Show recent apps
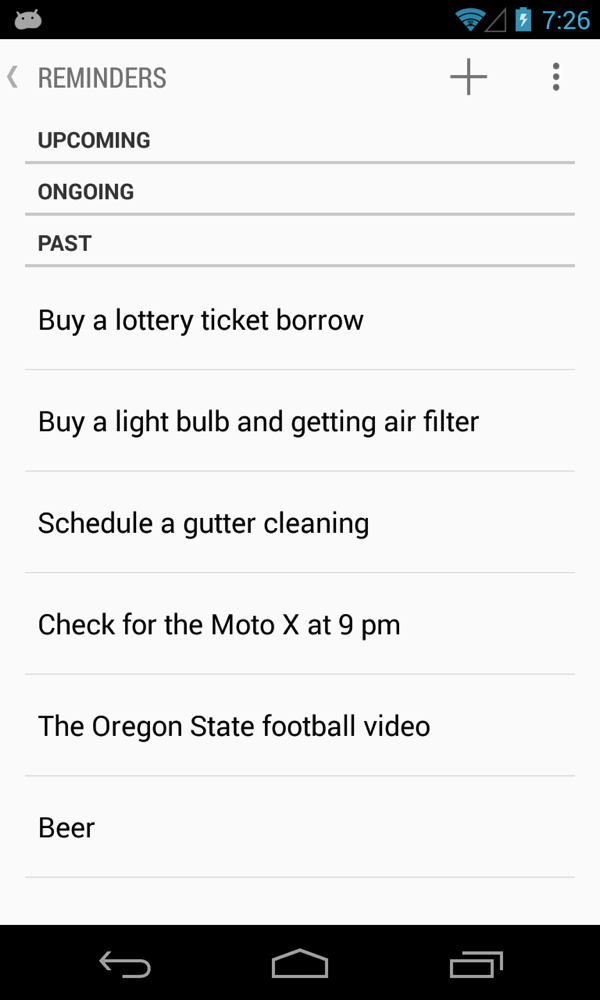Viewport: 600px width, 1000px height. (x=476, y=964)
